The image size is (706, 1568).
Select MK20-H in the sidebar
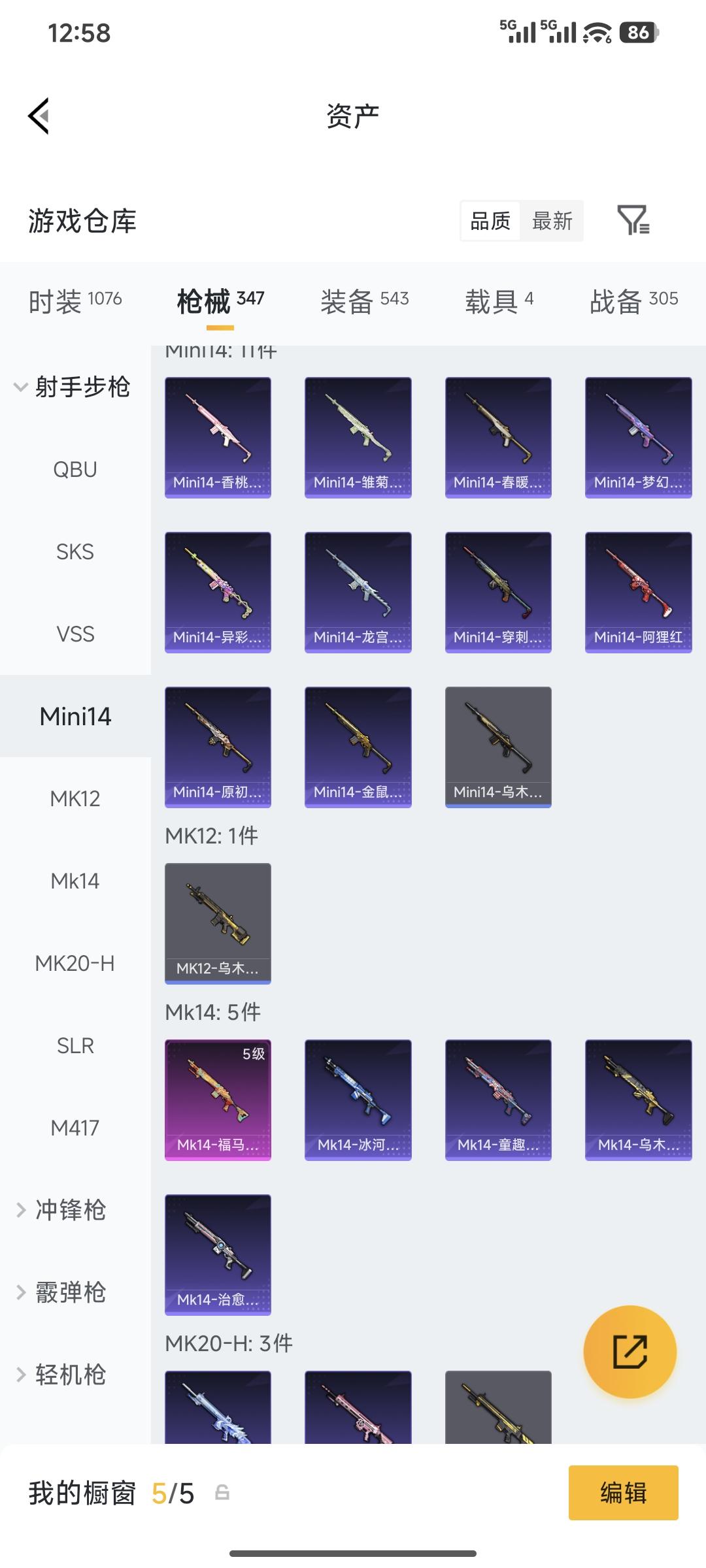[75, 963]
